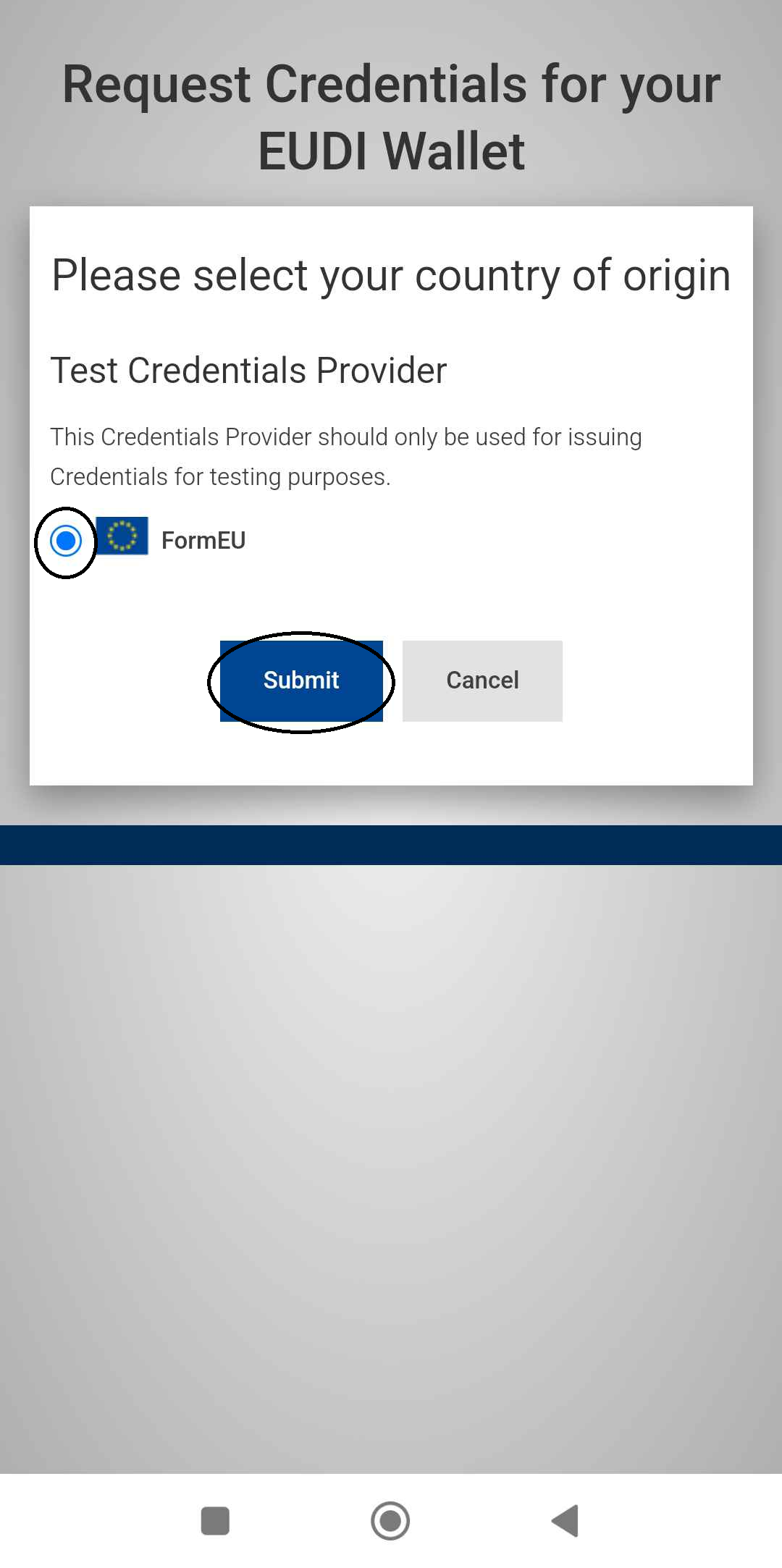Go back using the system back button

(x=566, y=1520)
